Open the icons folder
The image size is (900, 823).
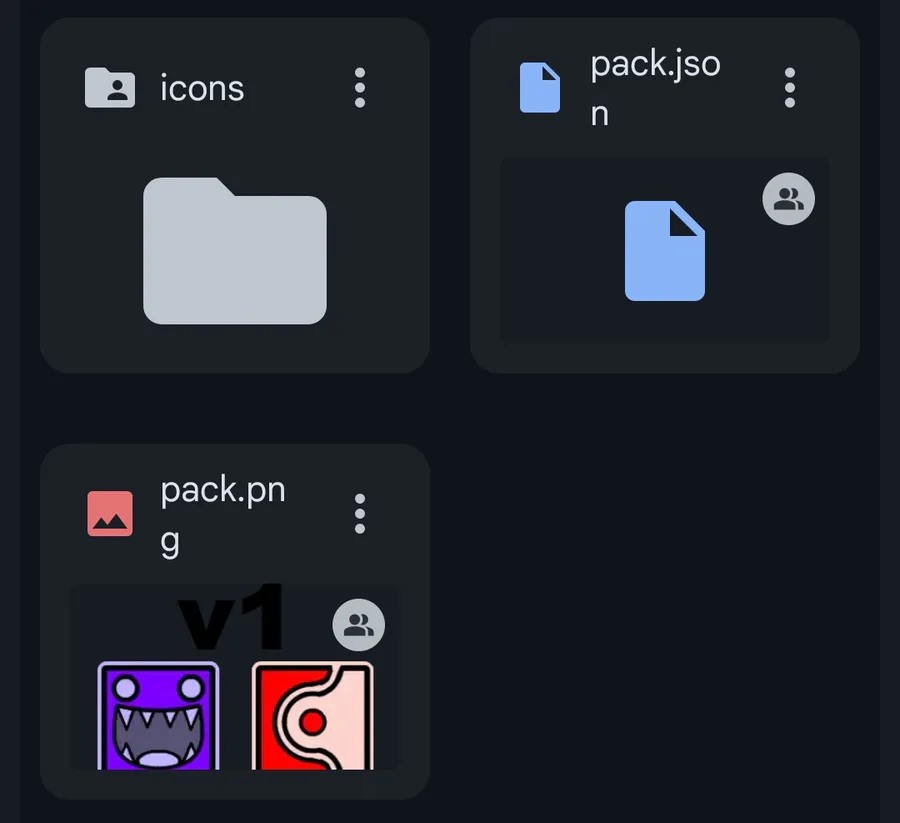tap(234, 250)
